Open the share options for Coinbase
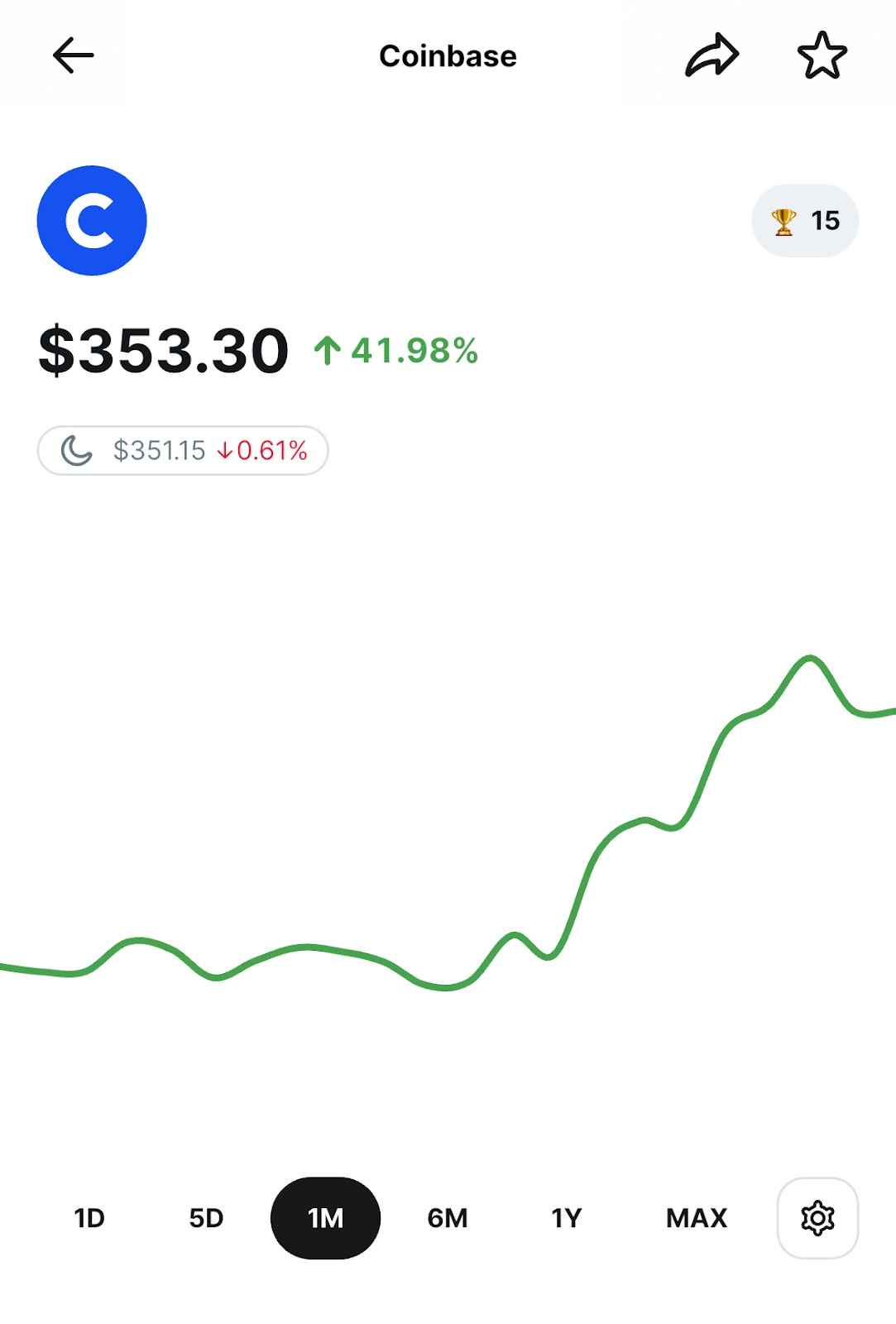896x1324 pixels. [712, 54]
